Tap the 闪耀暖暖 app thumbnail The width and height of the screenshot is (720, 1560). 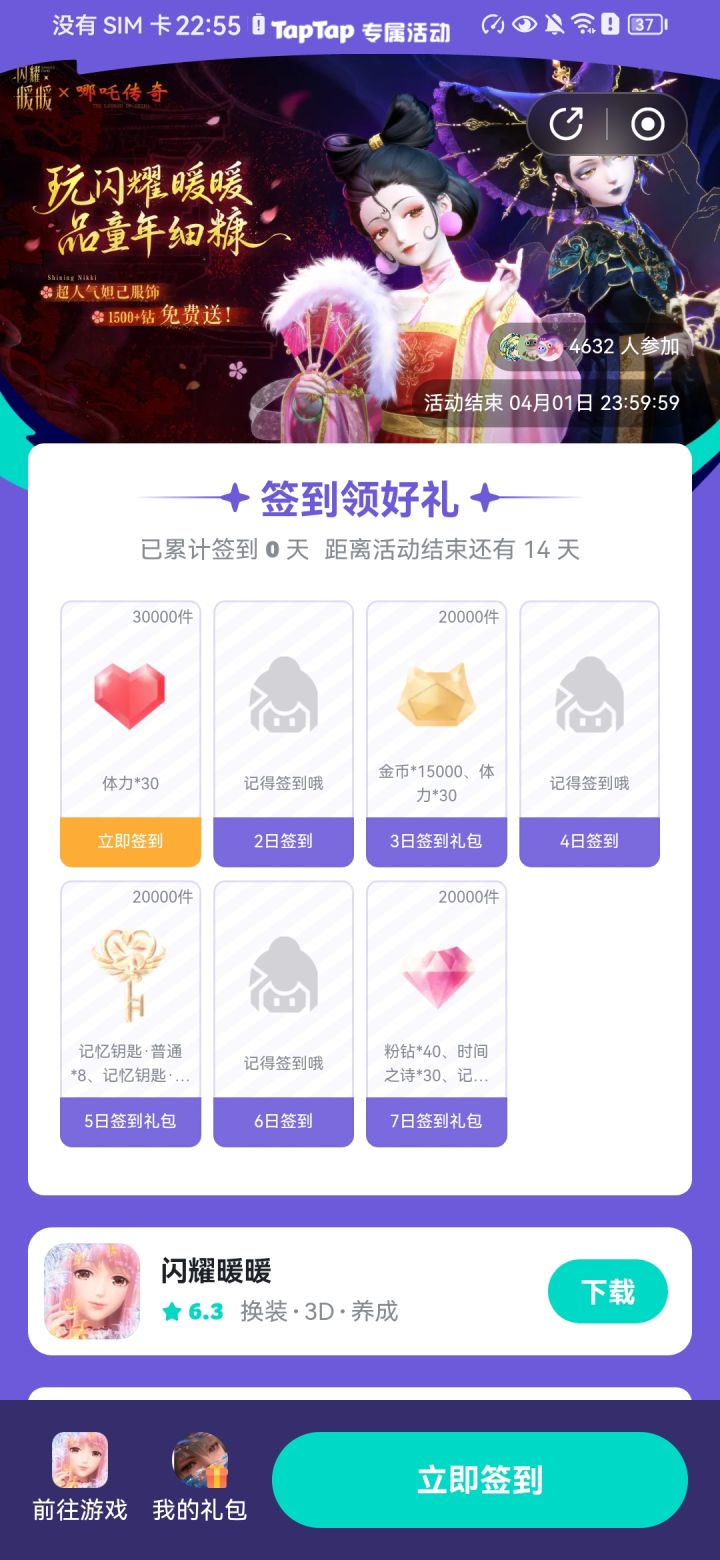click(92, 1291)
